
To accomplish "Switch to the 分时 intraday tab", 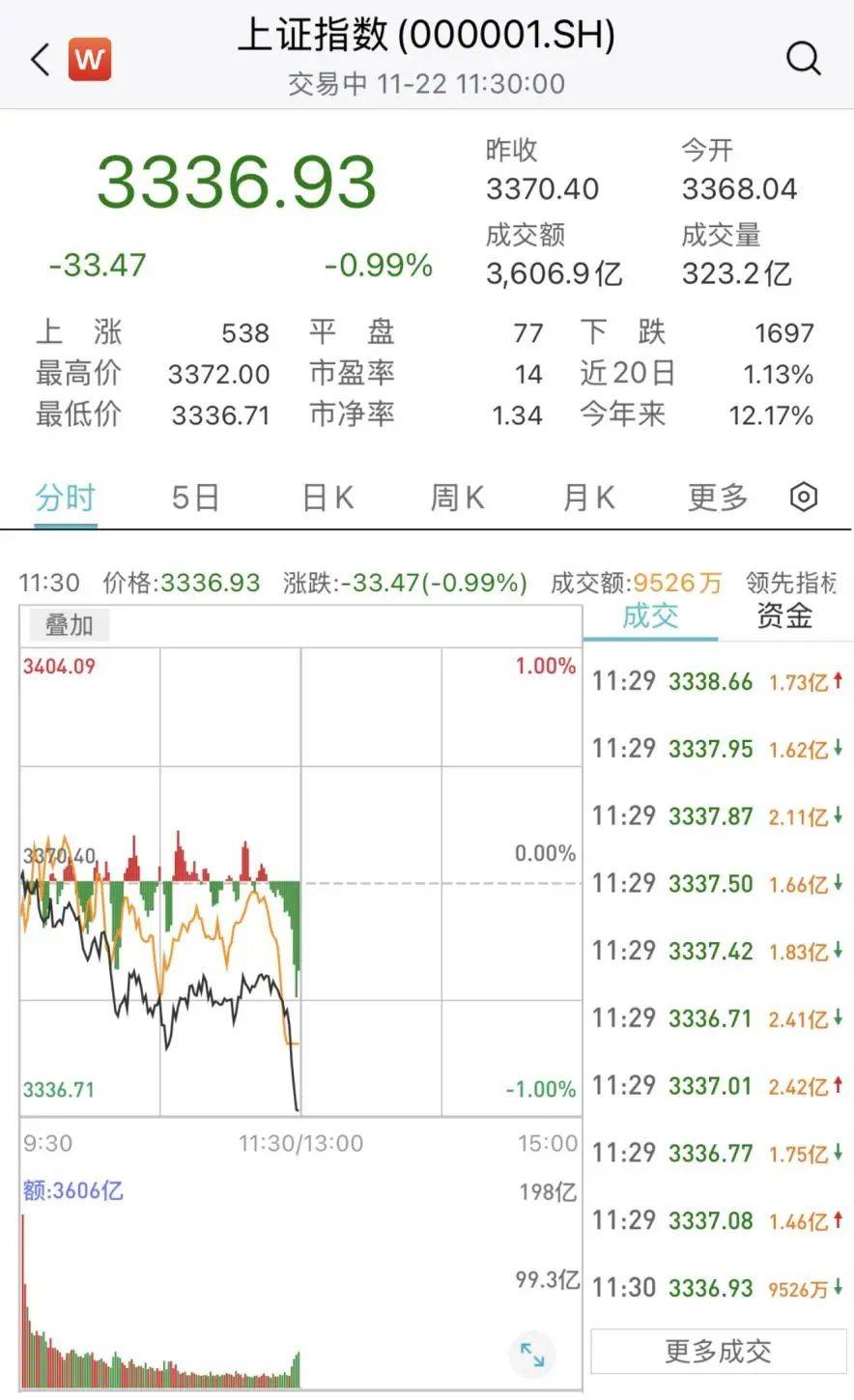I will [64, 497].
